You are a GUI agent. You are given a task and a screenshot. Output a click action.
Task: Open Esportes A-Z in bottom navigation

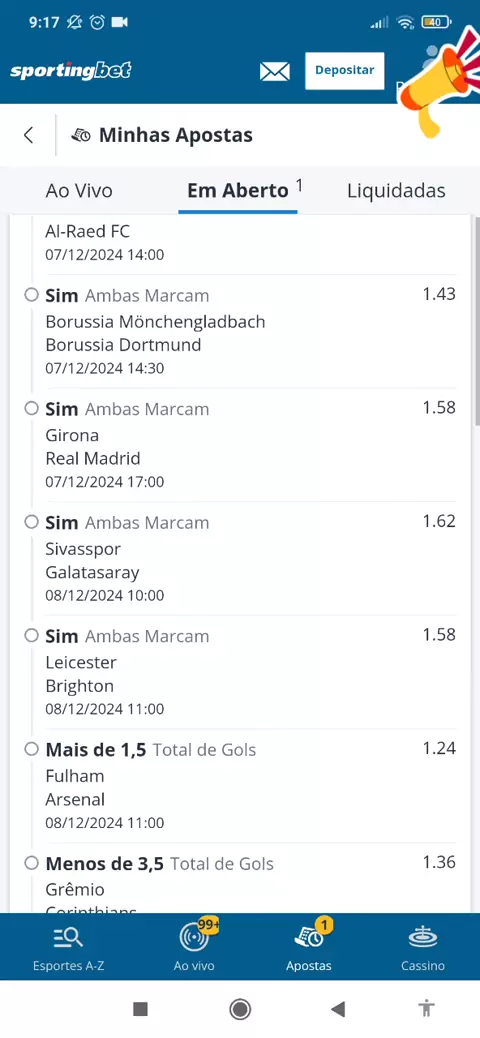(x=68, y=948)
